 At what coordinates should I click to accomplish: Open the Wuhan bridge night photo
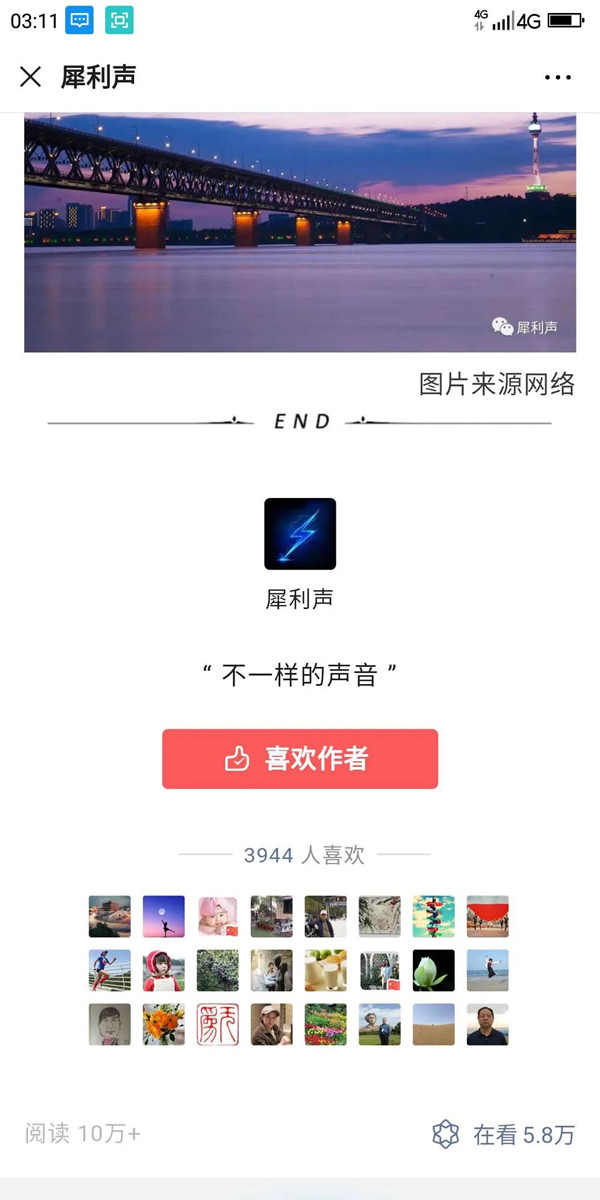pos(300,232)
